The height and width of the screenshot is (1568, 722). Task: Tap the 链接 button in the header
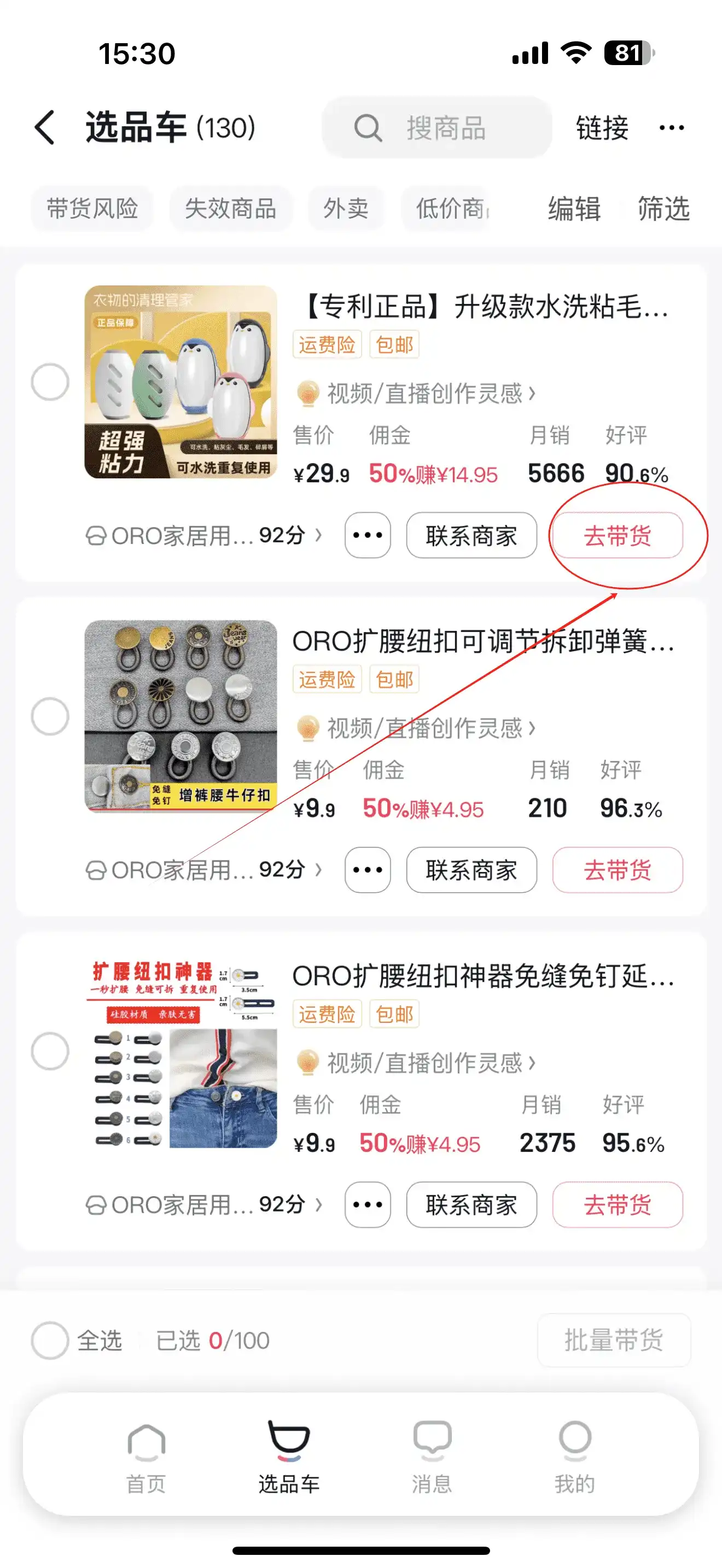click(602, 128)
